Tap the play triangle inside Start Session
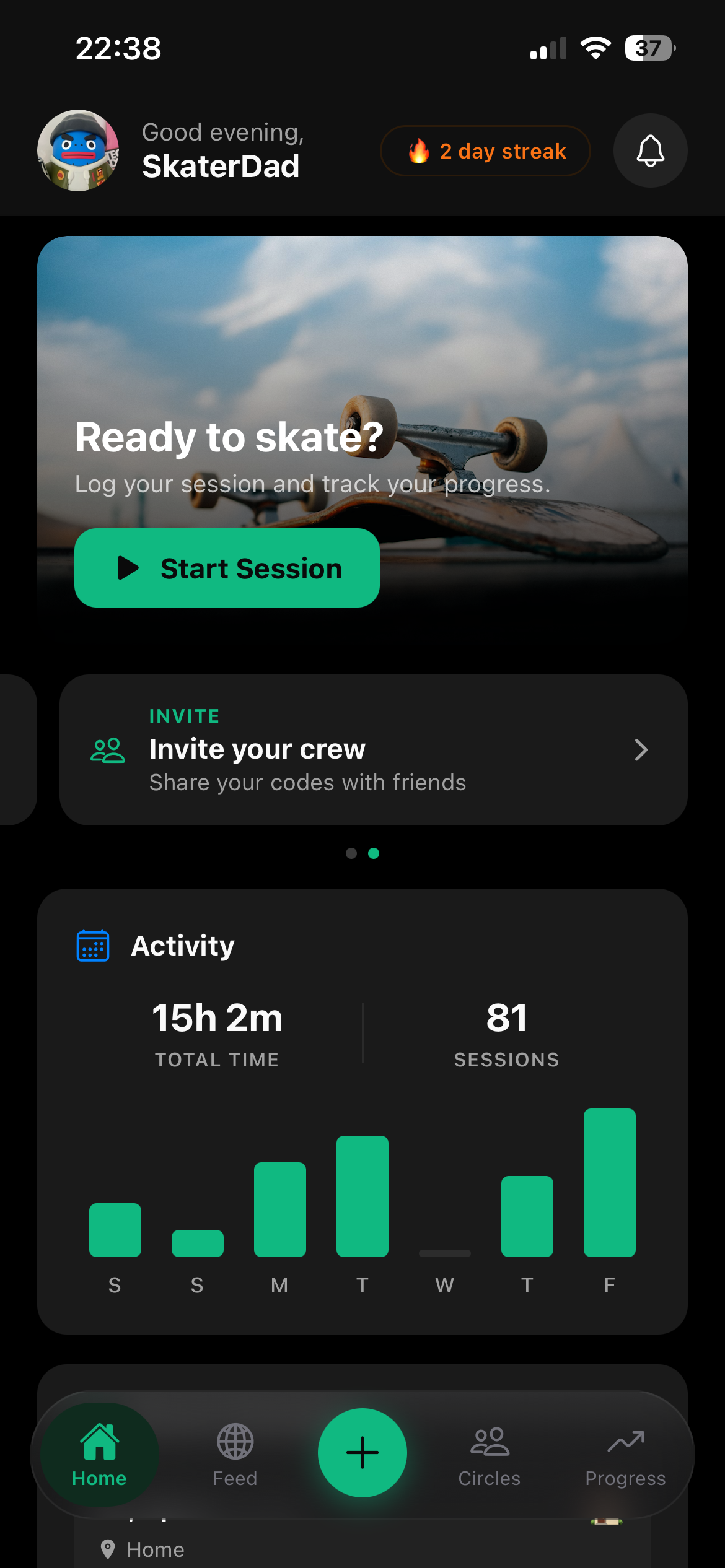Image resolution: width=725 pixels, height=1568 pixels. click(x=129, y=567)
